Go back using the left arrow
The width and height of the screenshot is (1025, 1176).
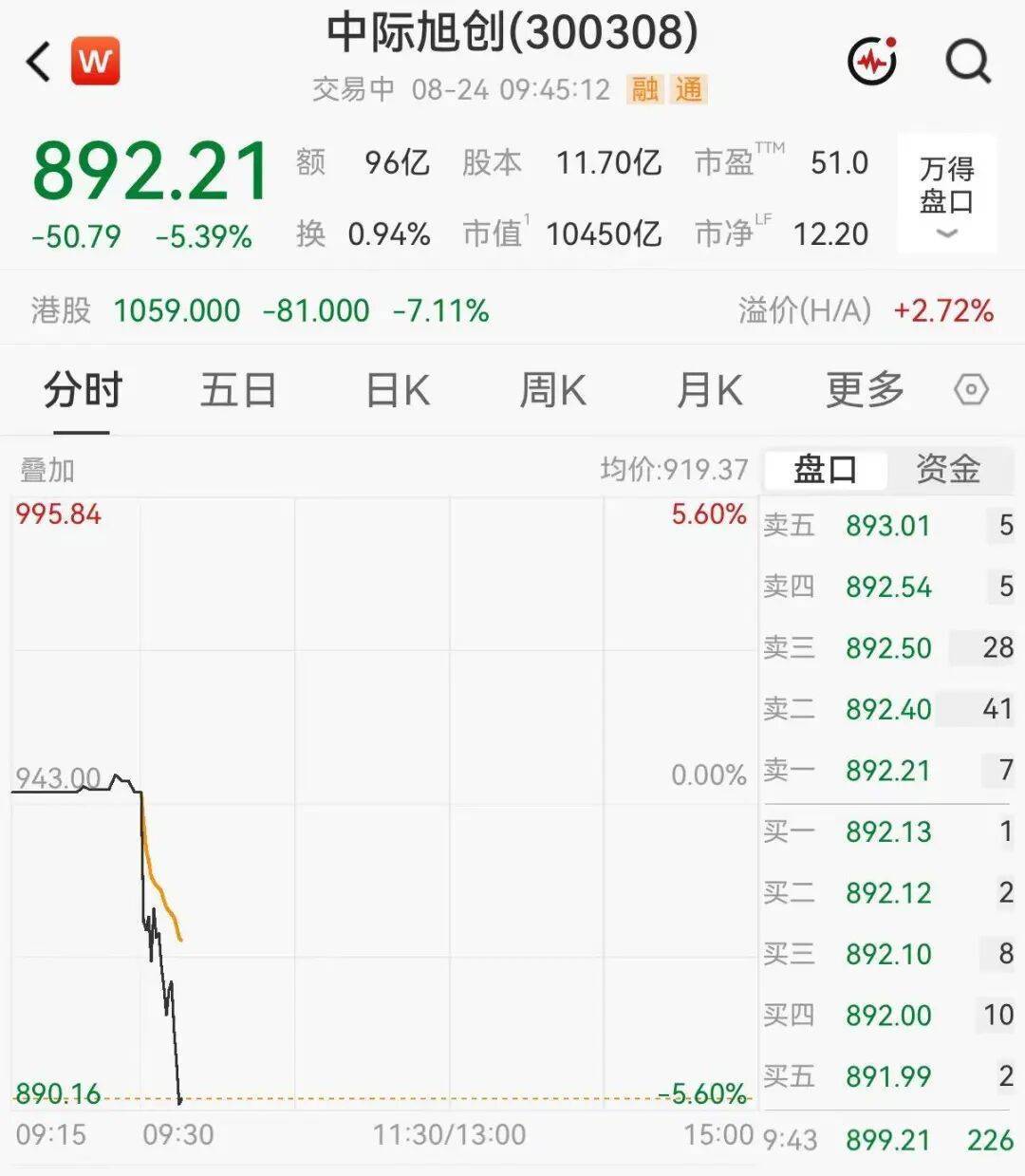click(x=38, y=63)
